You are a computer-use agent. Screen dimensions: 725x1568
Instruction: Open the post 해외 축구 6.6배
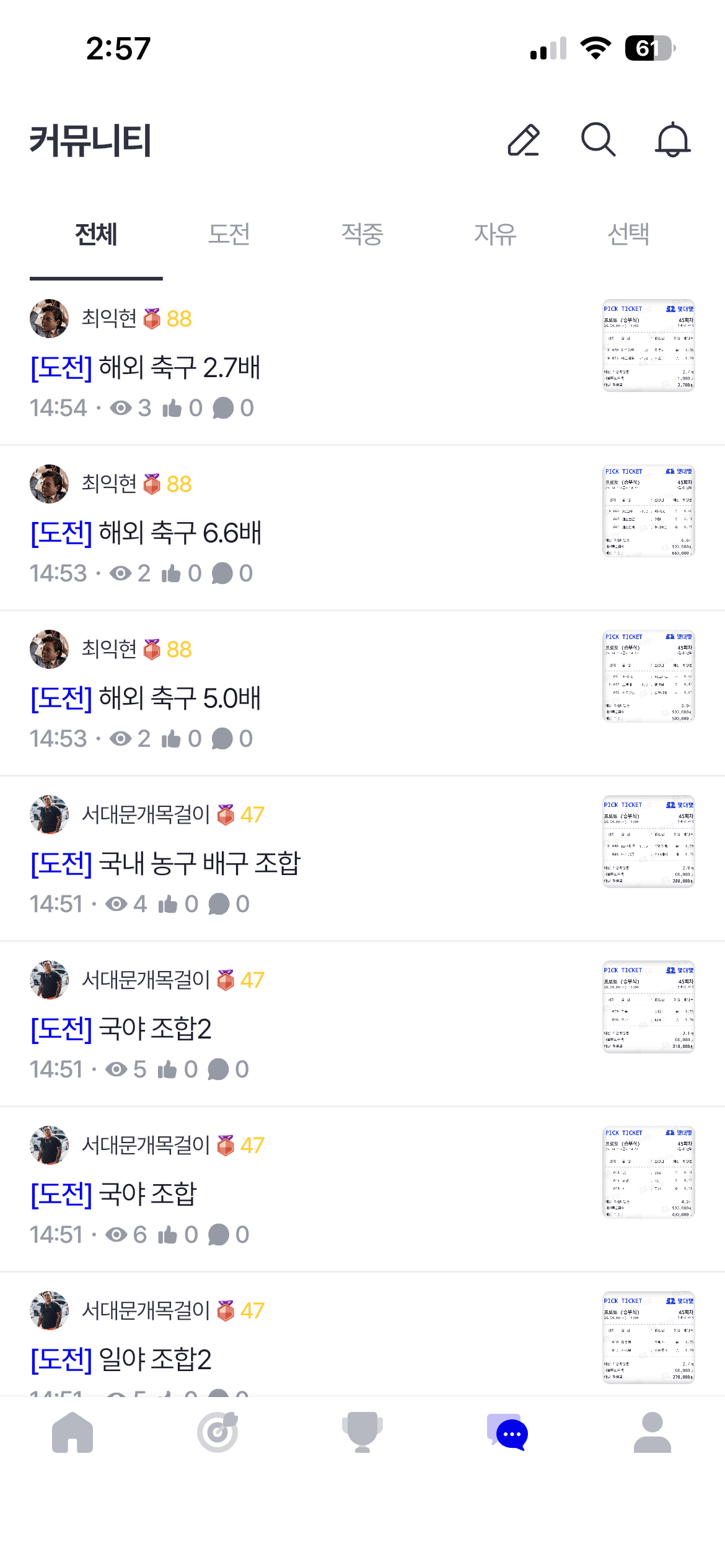click(x=180, y=533)
